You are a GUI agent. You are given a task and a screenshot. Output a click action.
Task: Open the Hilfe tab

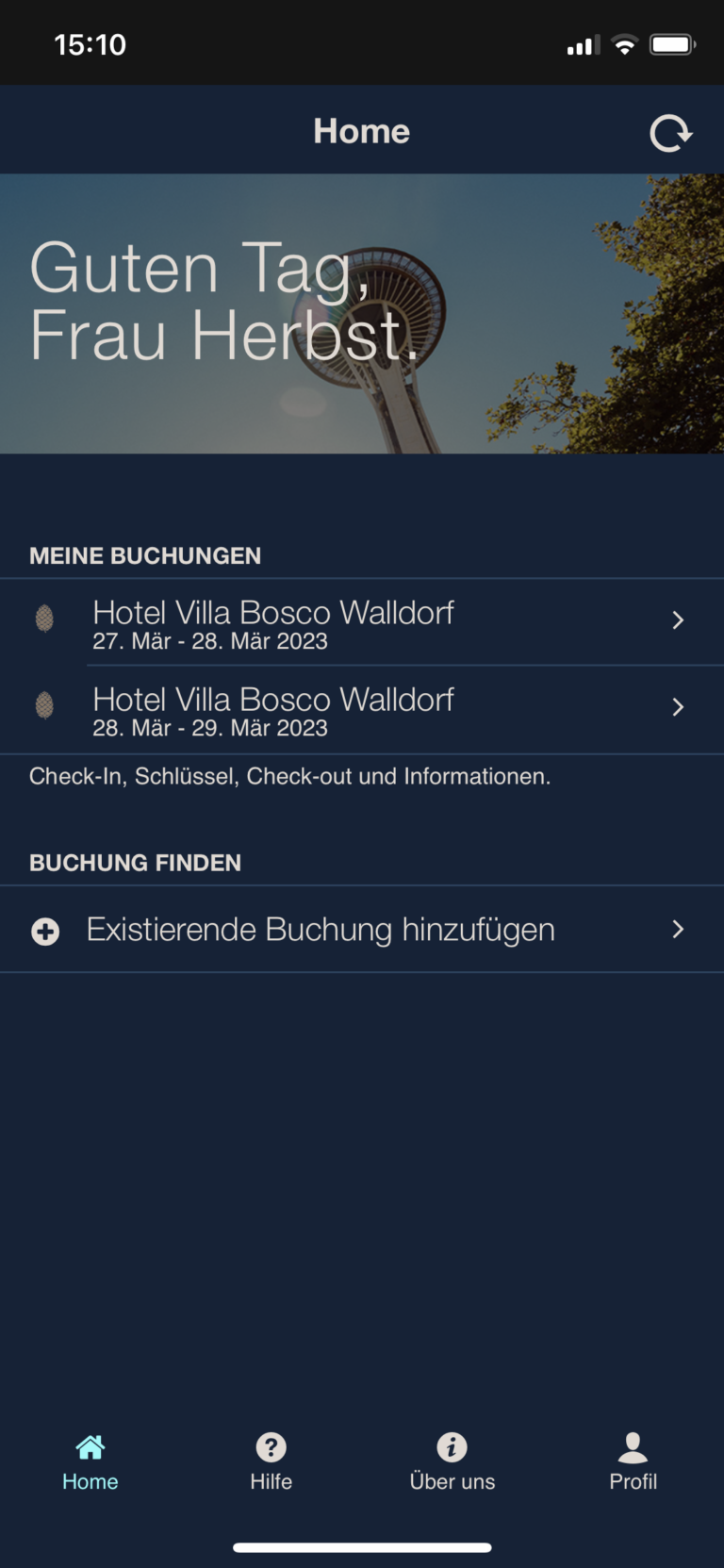point(271,1461)
